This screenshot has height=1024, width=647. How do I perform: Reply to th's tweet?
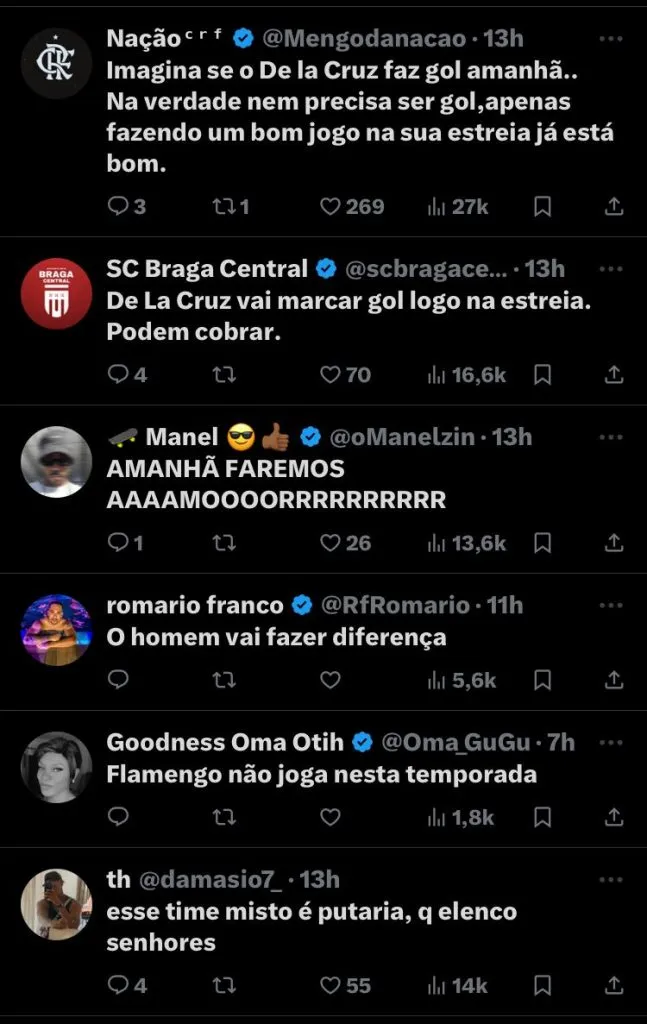[118, 985]
